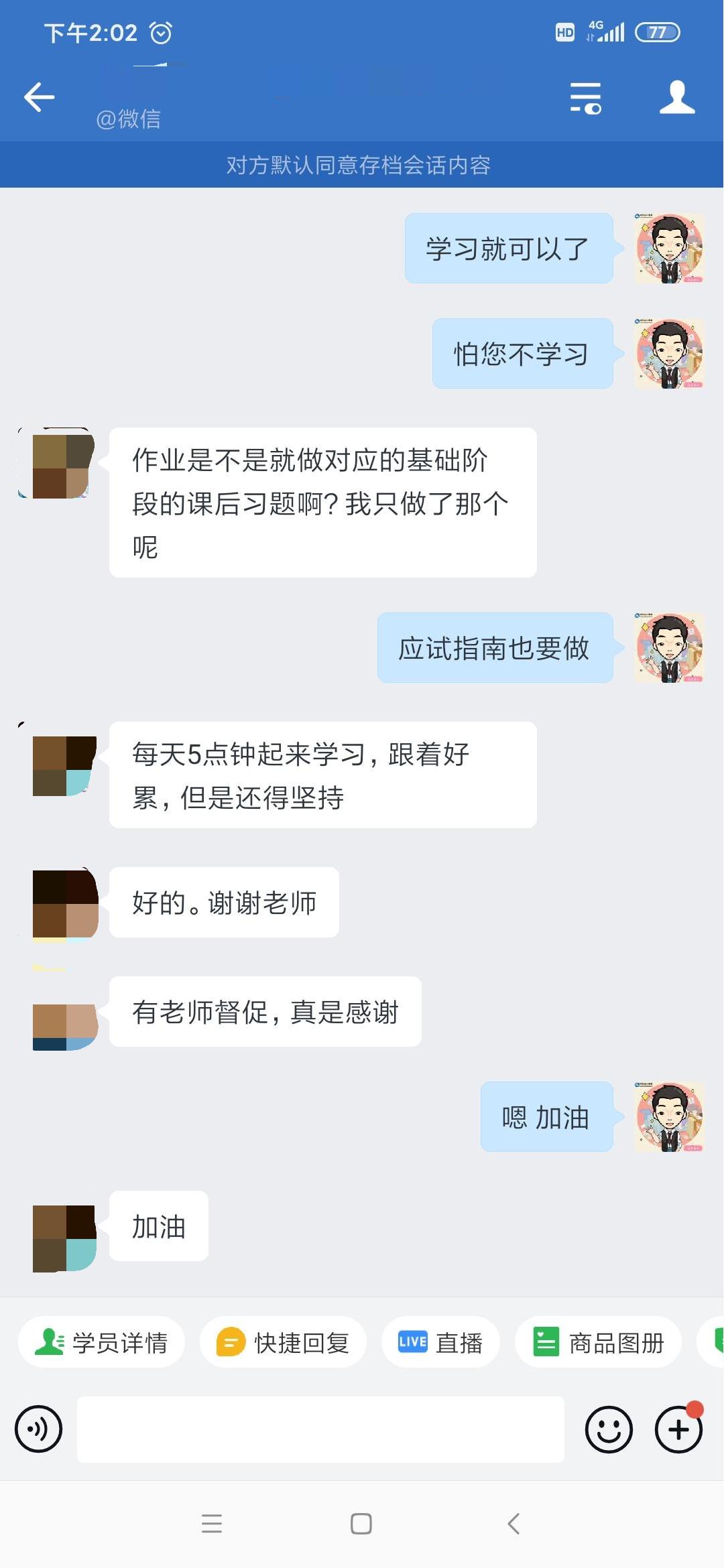Open the 学员详情 quick action
The width and height of the screenshot is (724, 1568).
click(102, 1342)
